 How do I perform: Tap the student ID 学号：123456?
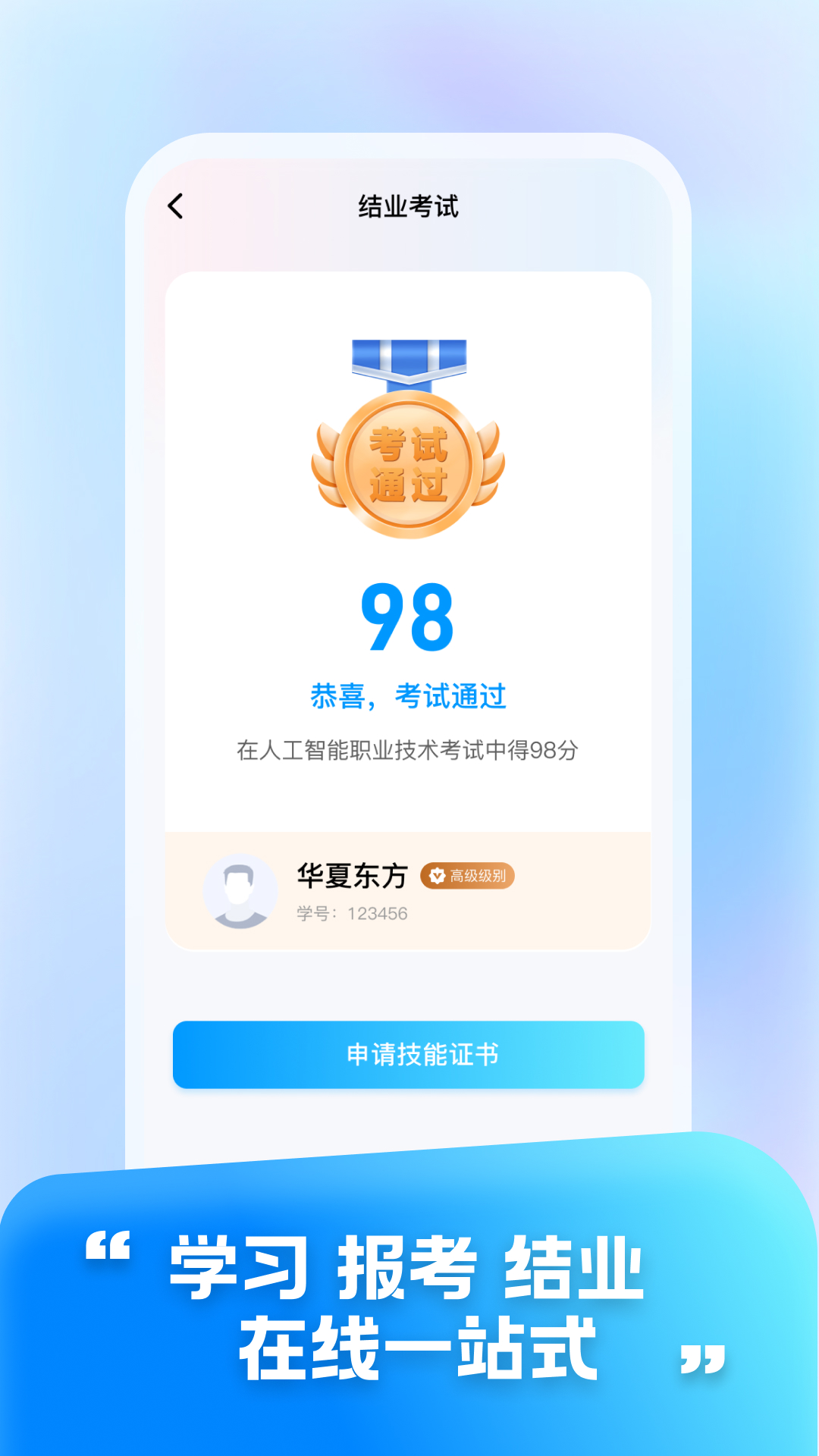click(x=350, y=915)
